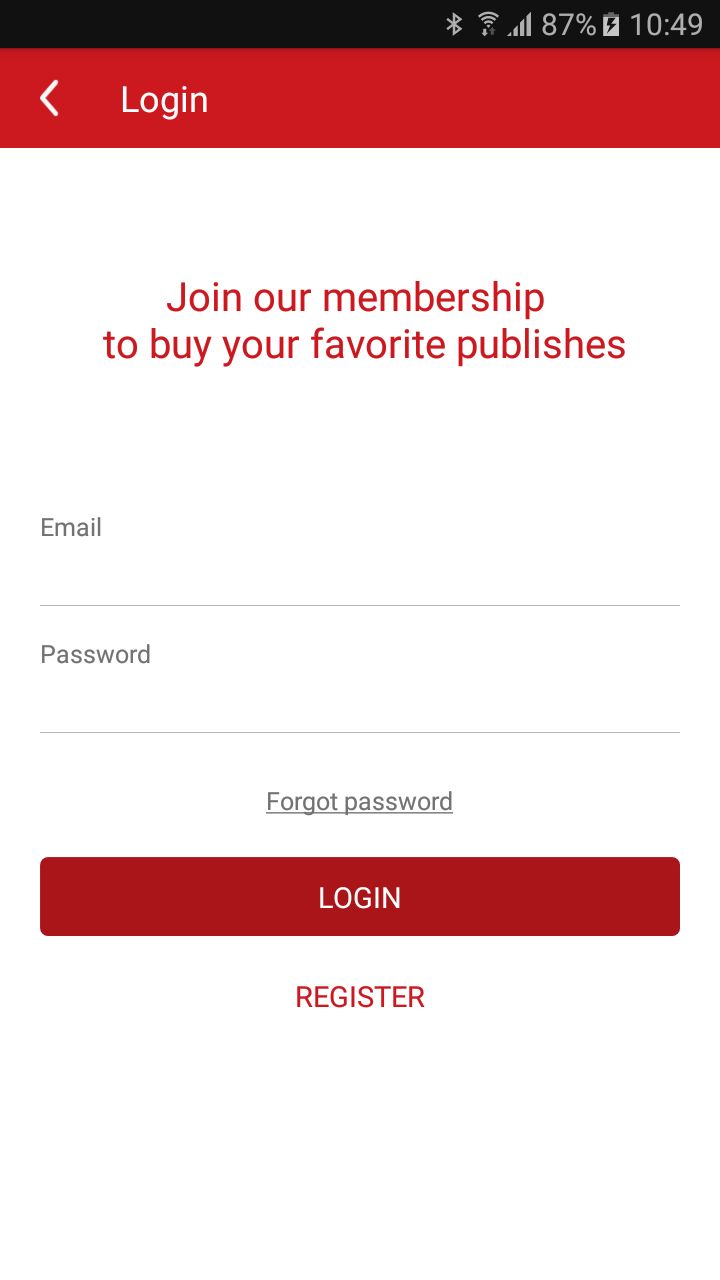This screenshot has height=1280, width=720.
Task: Go back using the header arrow
Action: (50, 99)
